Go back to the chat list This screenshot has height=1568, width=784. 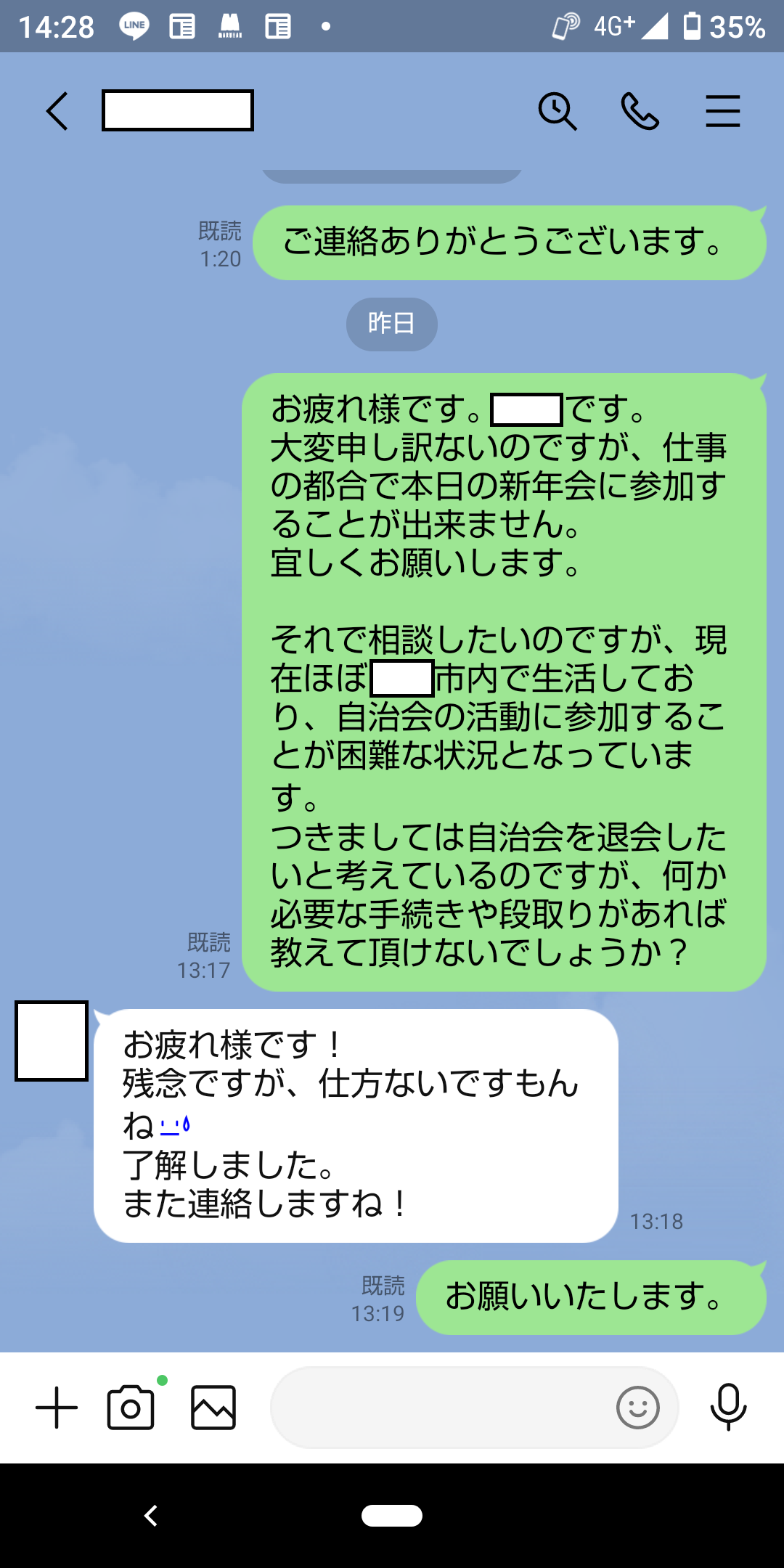(x=57, y=111)
